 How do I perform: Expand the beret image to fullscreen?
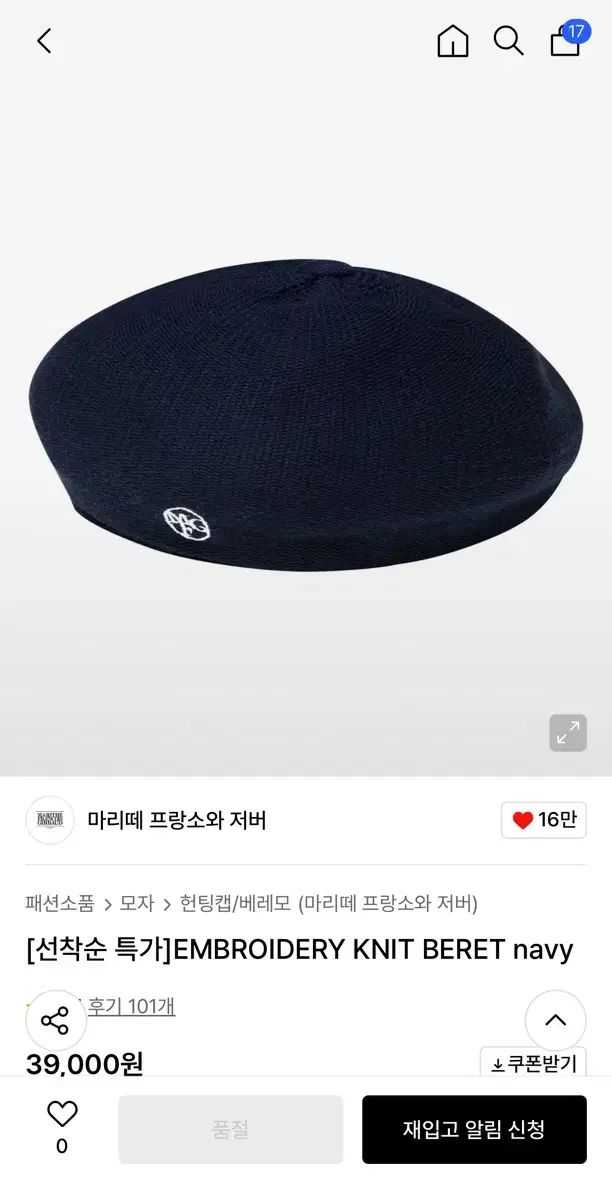(568, 733)
